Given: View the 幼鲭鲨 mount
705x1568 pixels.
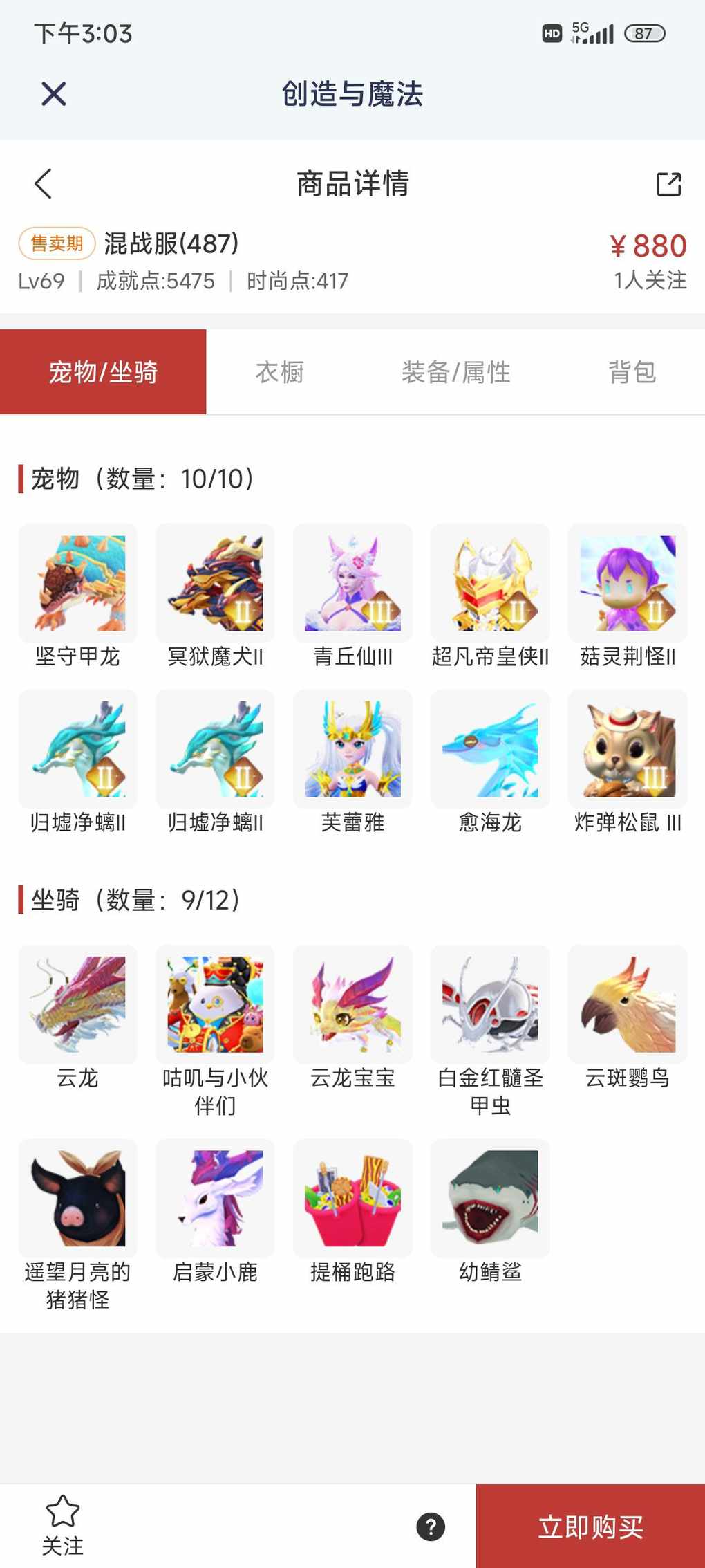Looking at the screenshot, I should click(490, 1198).
